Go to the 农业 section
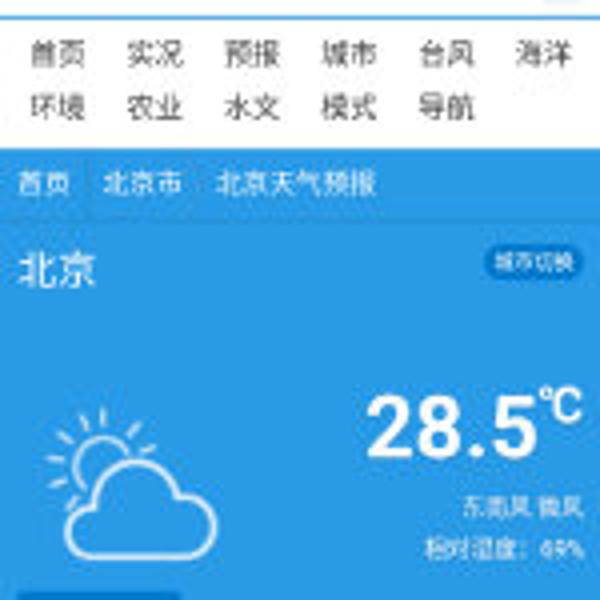Screen dimensions: 600x600 (x=155, y=107)
